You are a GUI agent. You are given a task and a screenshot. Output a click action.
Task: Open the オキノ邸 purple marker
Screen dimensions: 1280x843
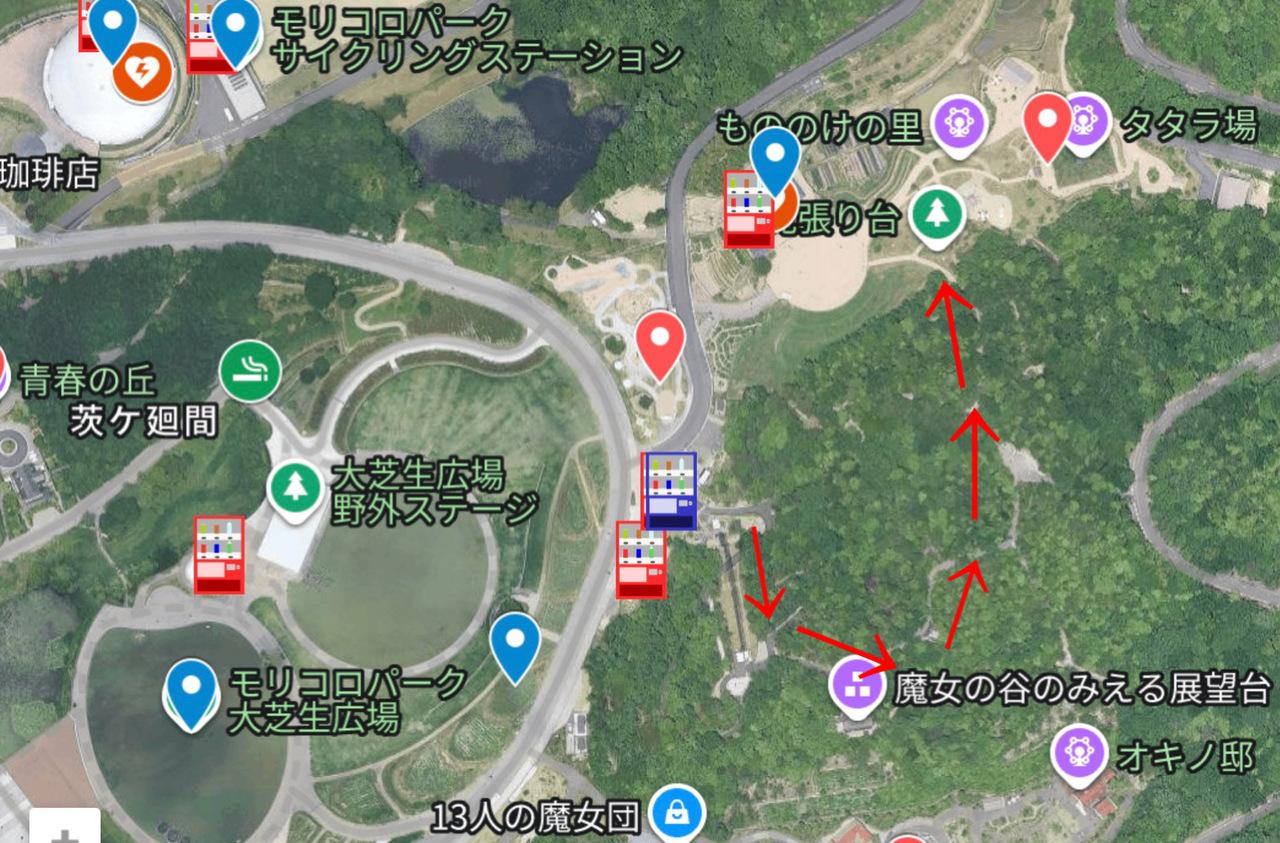pyautogui.click(x=1079, y=754)
